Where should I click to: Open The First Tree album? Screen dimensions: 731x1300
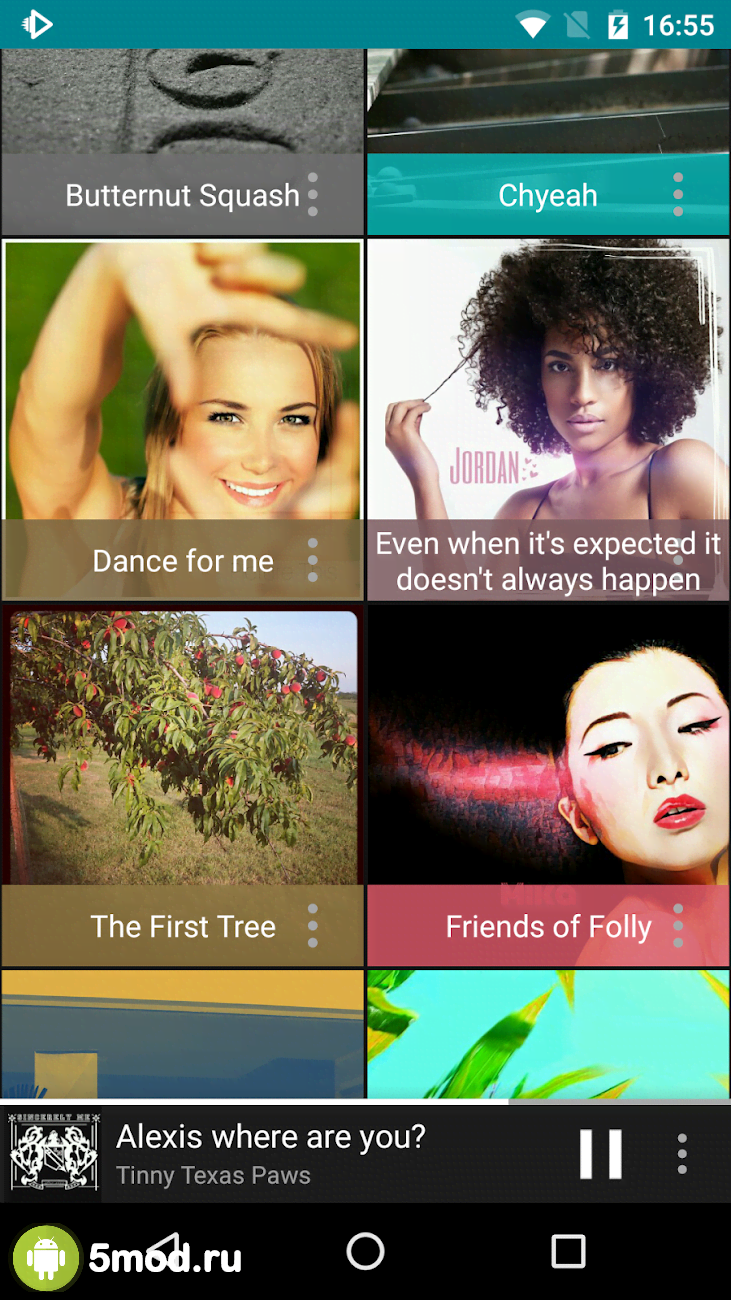pyautogui.click(x=182, y=760)
